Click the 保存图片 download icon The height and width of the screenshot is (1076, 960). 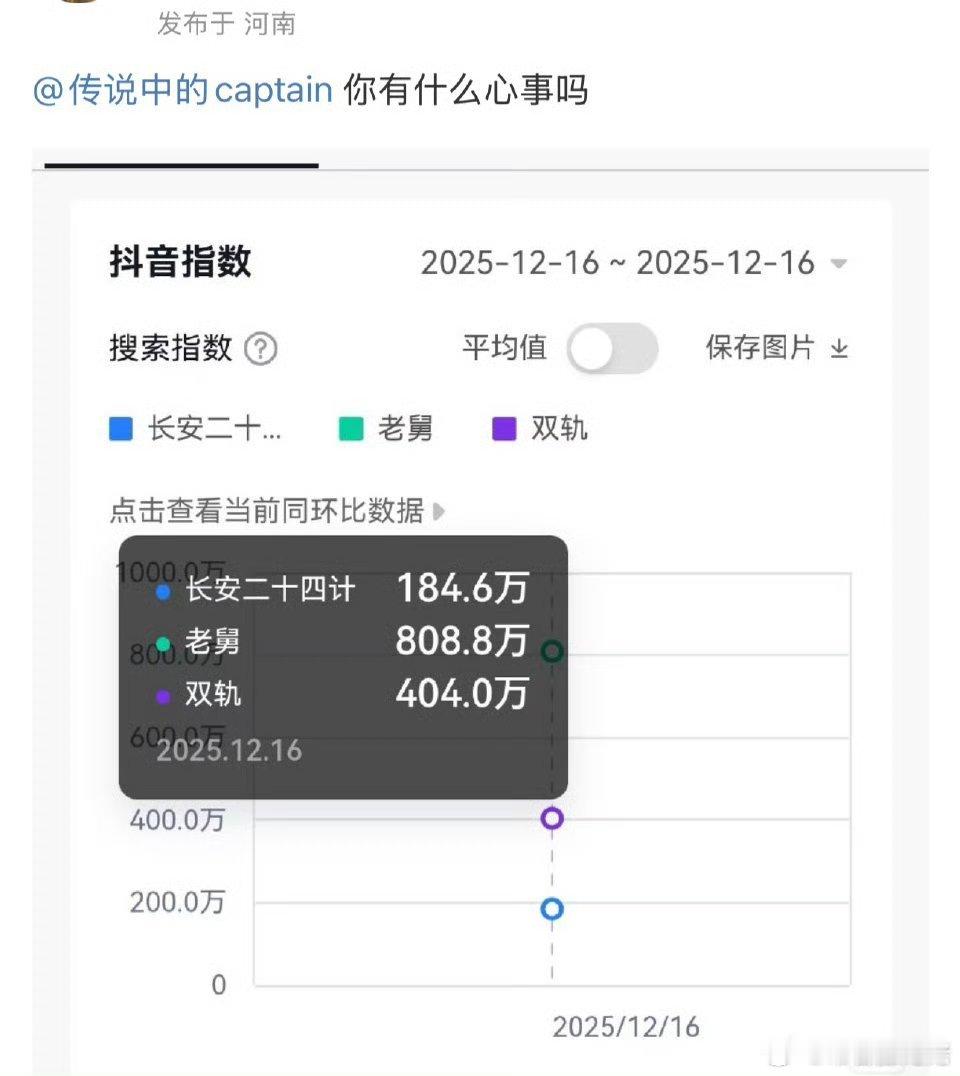pyautogui.click(x=839, y=349)
